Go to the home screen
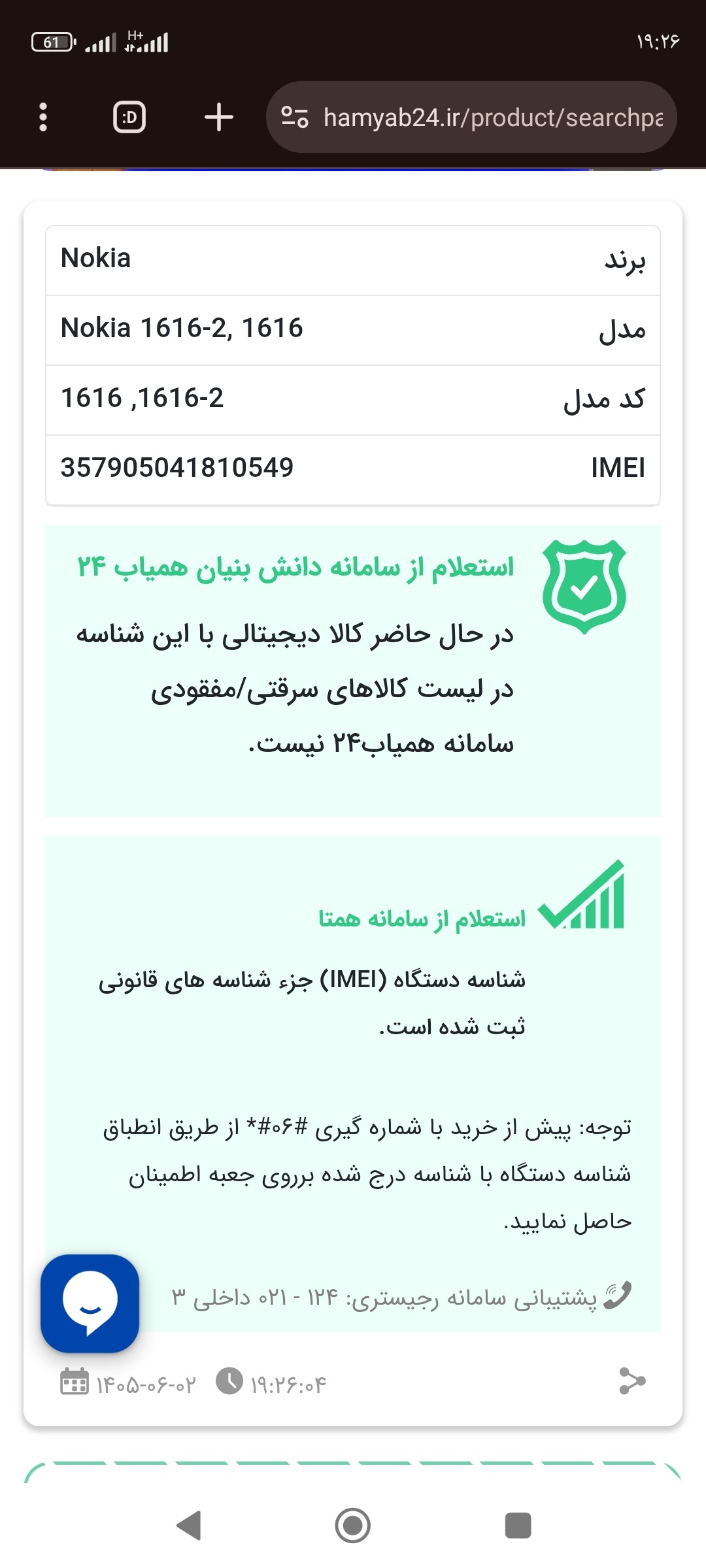The width and height of the screenshot is (706, 1568). click(x=353, y=1526)
